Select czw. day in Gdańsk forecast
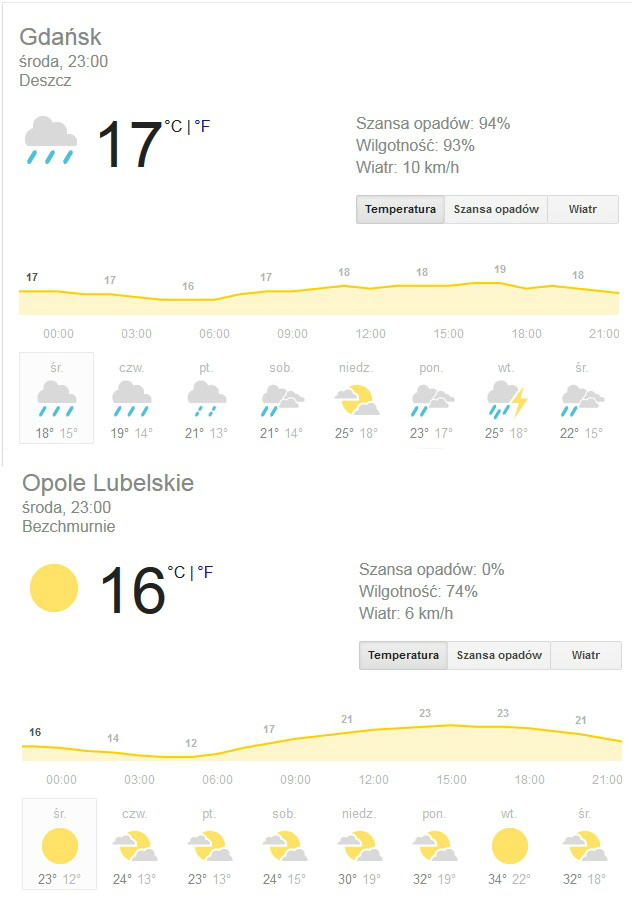632x903 pixels. (132, 399)
